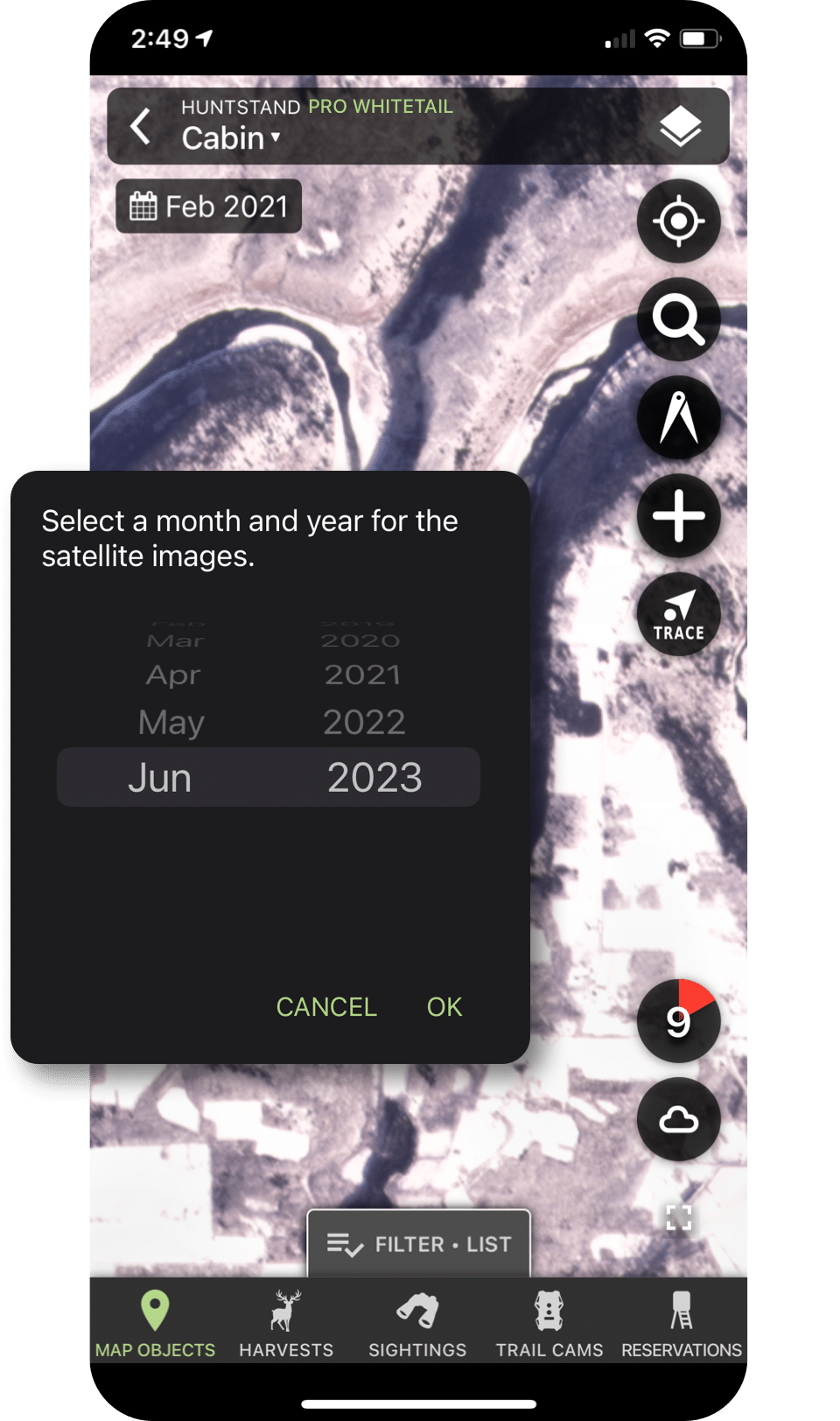Toggle fullscreen map view
The width and height of the screenshot is (840, 1421).
(679, 1217)
